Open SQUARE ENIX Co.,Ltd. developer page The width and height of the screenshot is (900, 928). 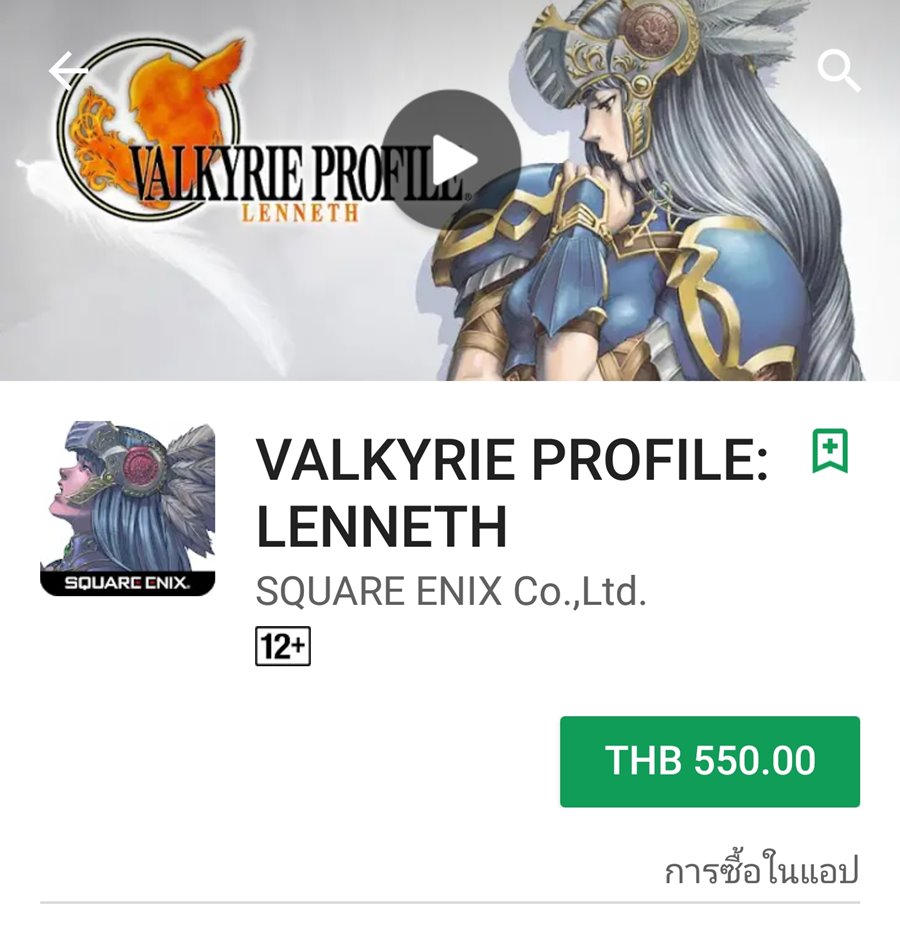[451, 592]
